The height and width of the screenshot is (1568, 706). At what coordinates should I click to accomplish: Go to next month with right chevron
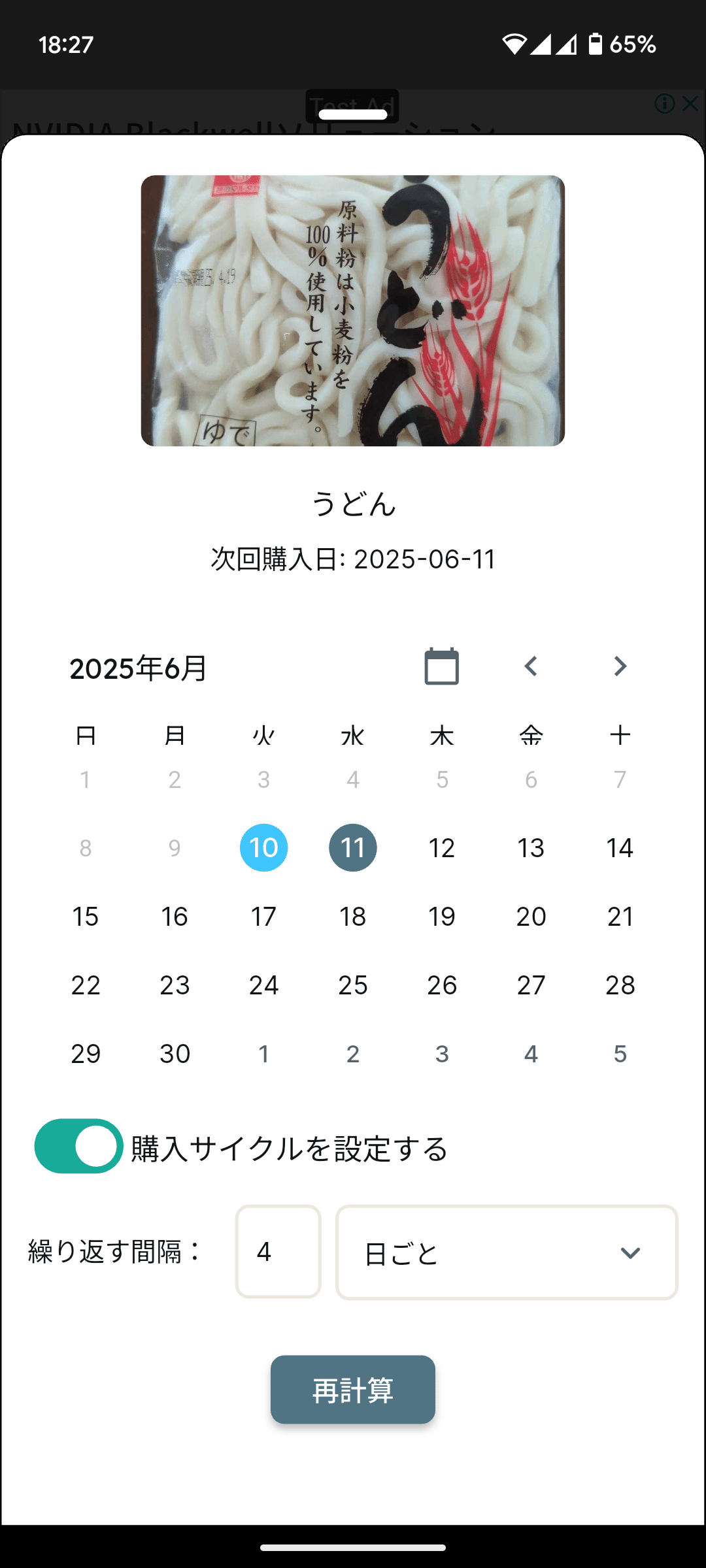pyautogui.click(x=620, y=665)
